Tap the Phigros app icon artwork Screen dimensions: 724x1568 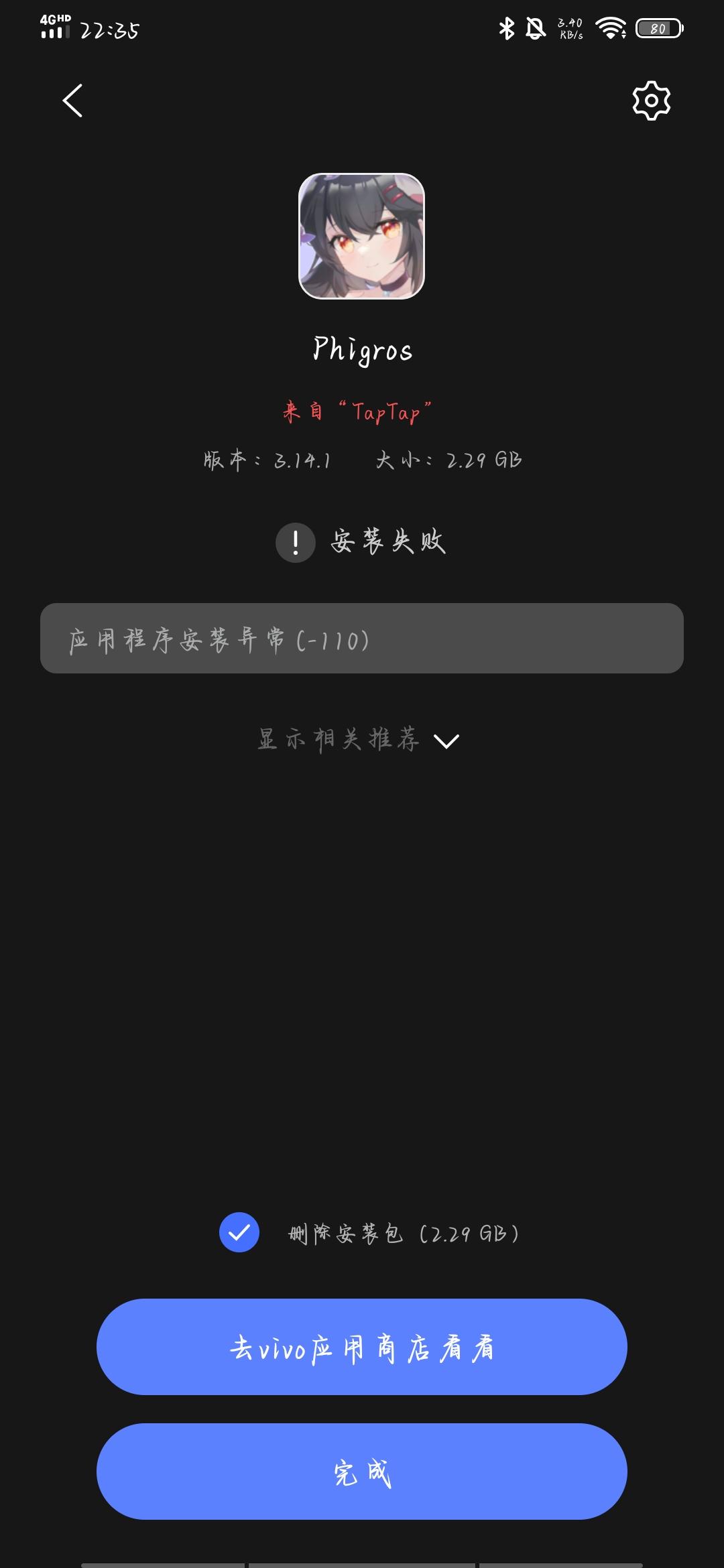[362, 237]
